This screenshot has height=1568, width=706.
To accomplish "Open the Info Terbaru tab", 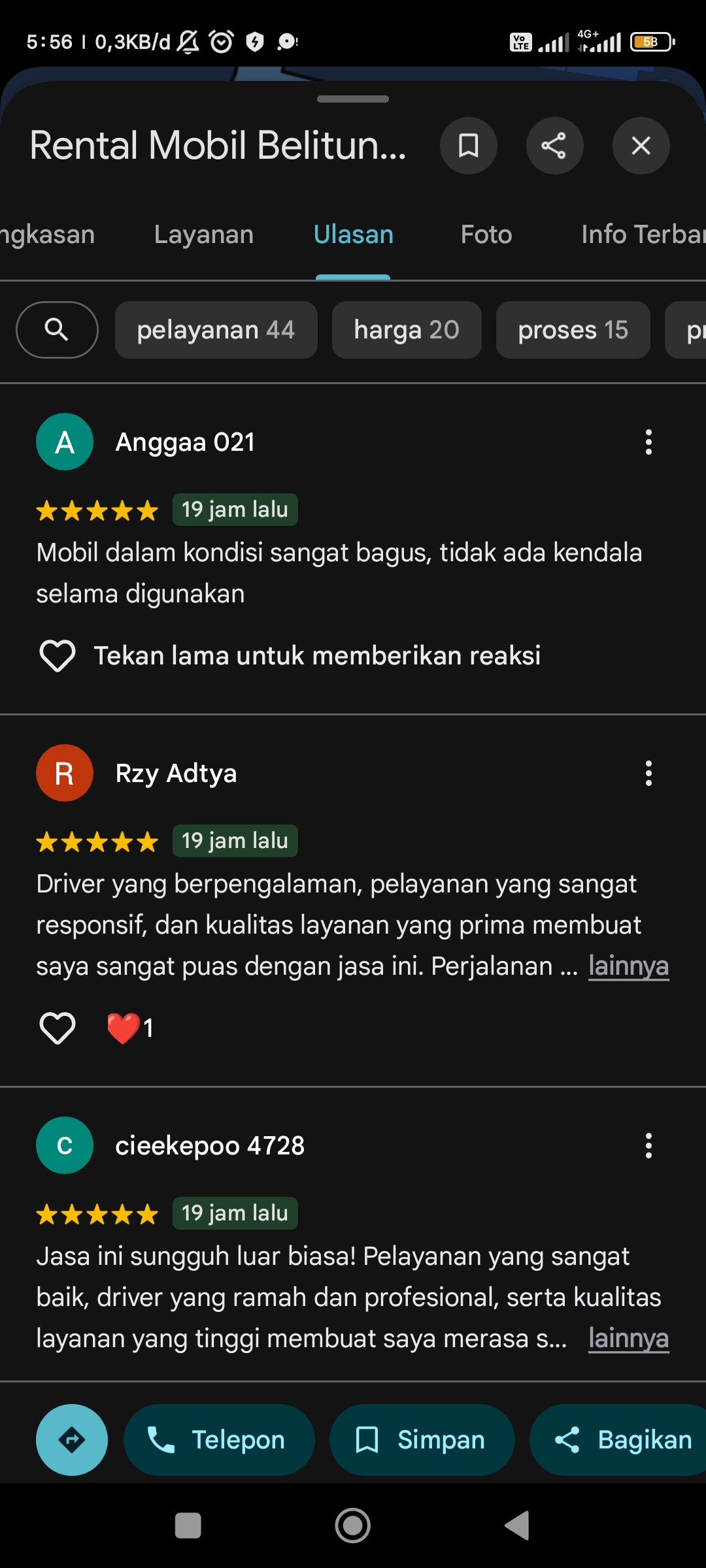I will (643, 235).
